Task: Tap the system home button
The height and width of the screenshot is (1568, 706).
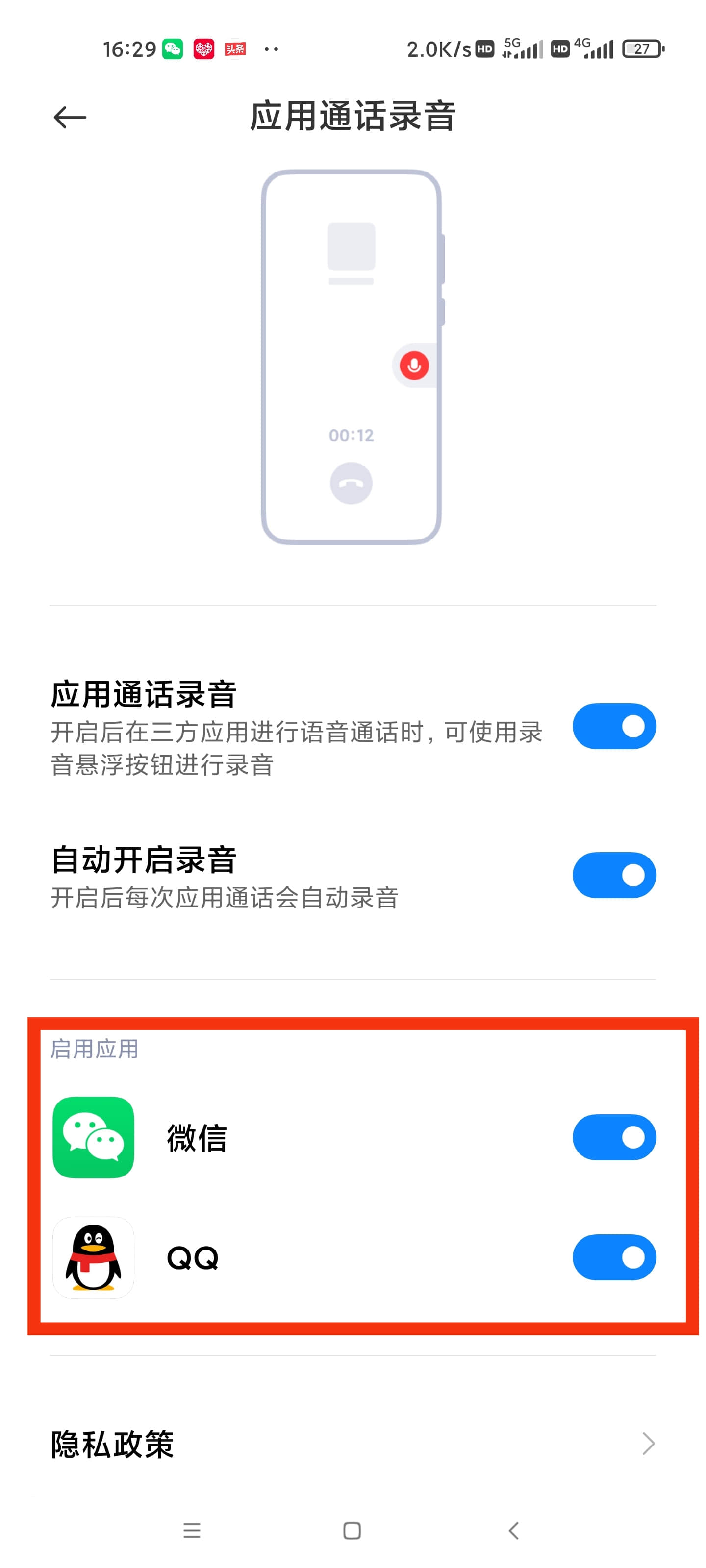Action: [x=352, y=1530]
